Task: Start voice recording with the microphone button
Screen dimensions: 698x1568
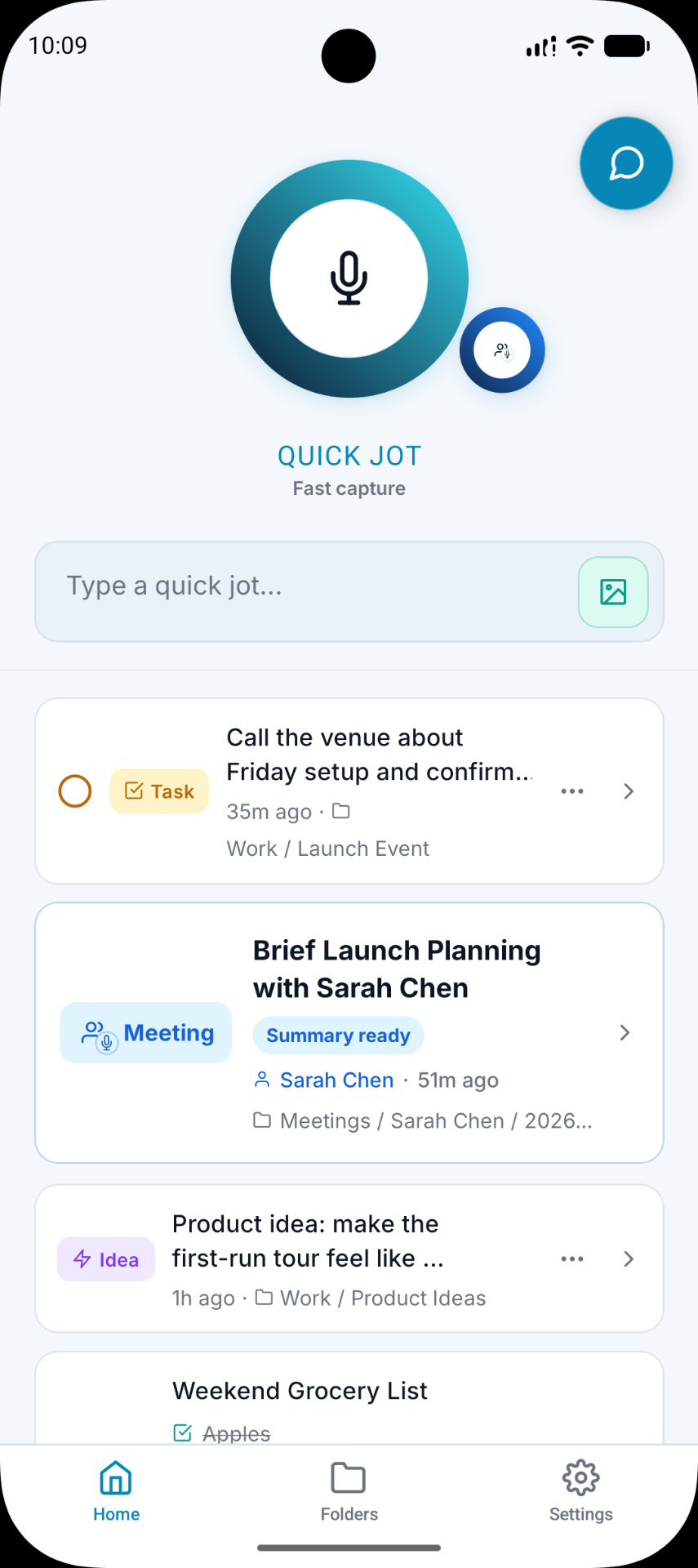Action: click(349, 278)
